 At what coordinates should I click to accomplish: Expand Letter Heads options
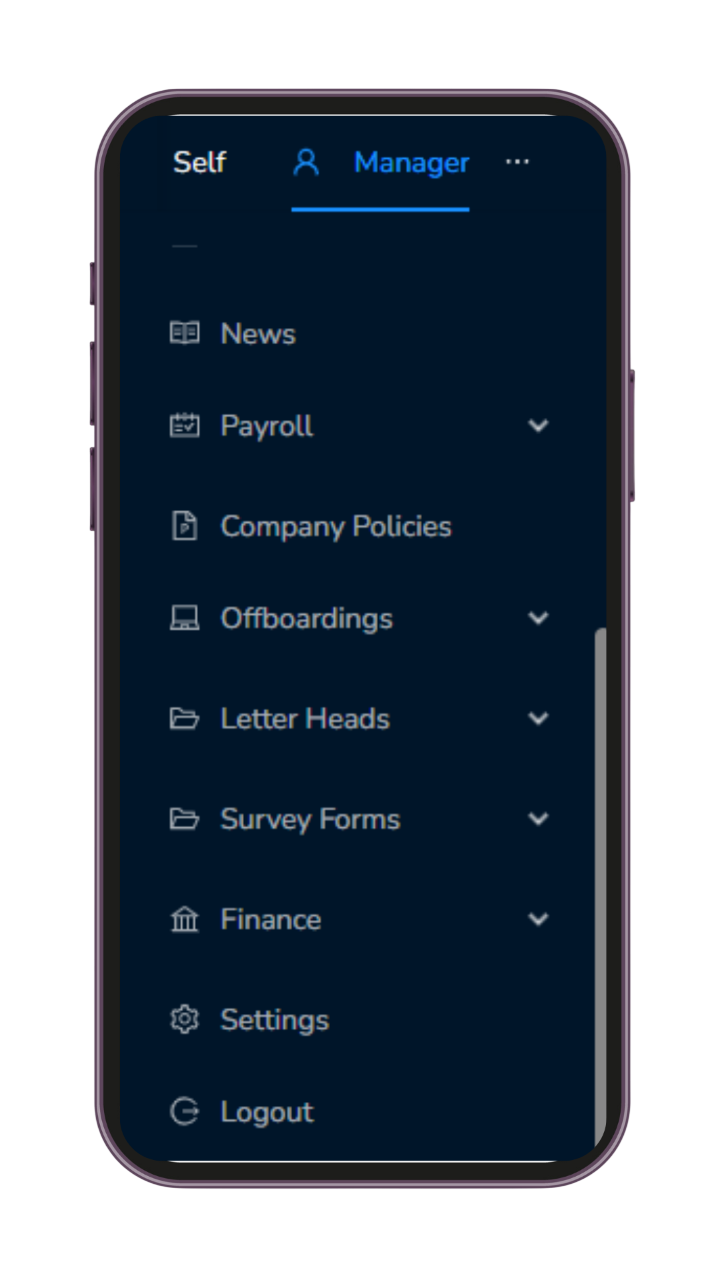[538, 718]
